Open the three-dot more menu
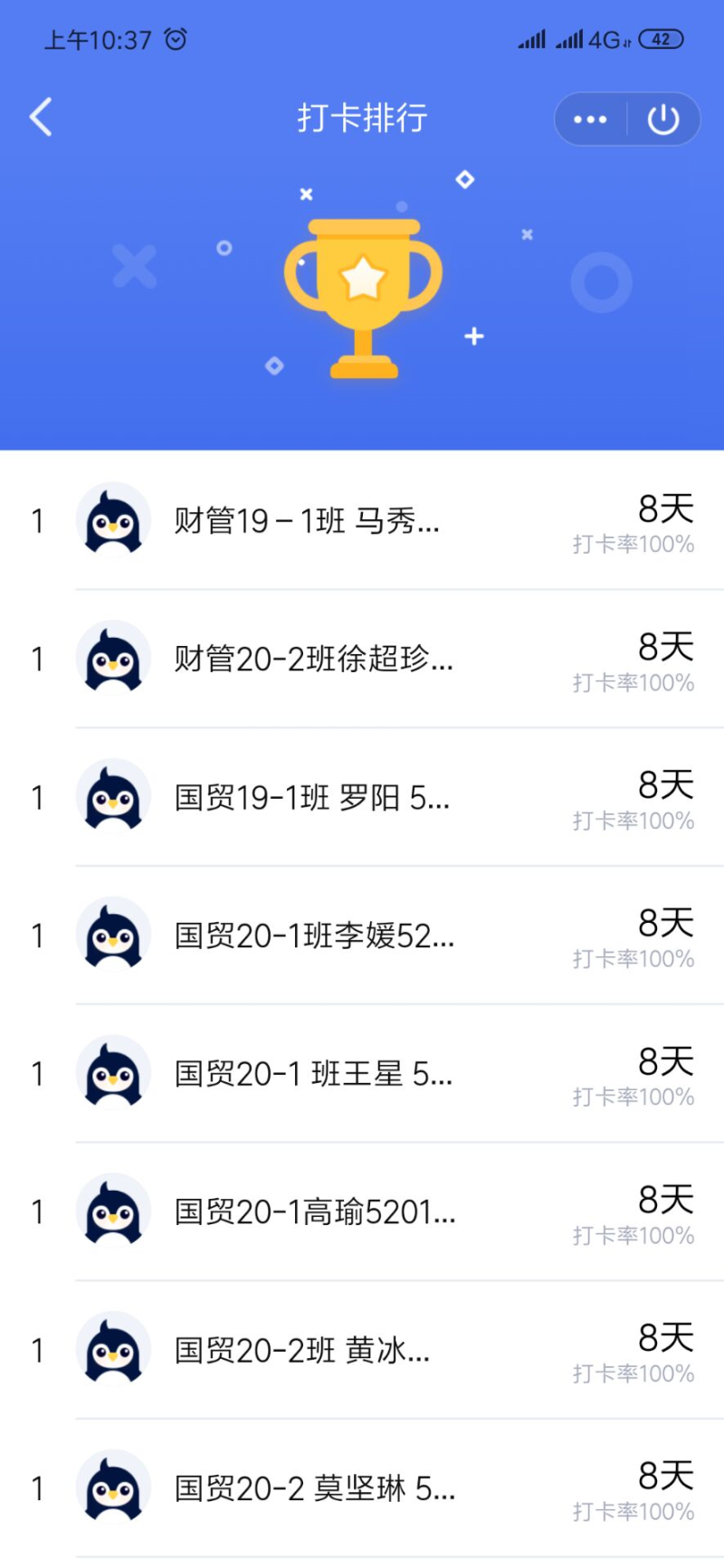Viewport: 724px width, 1568px height. pos(590,119)
